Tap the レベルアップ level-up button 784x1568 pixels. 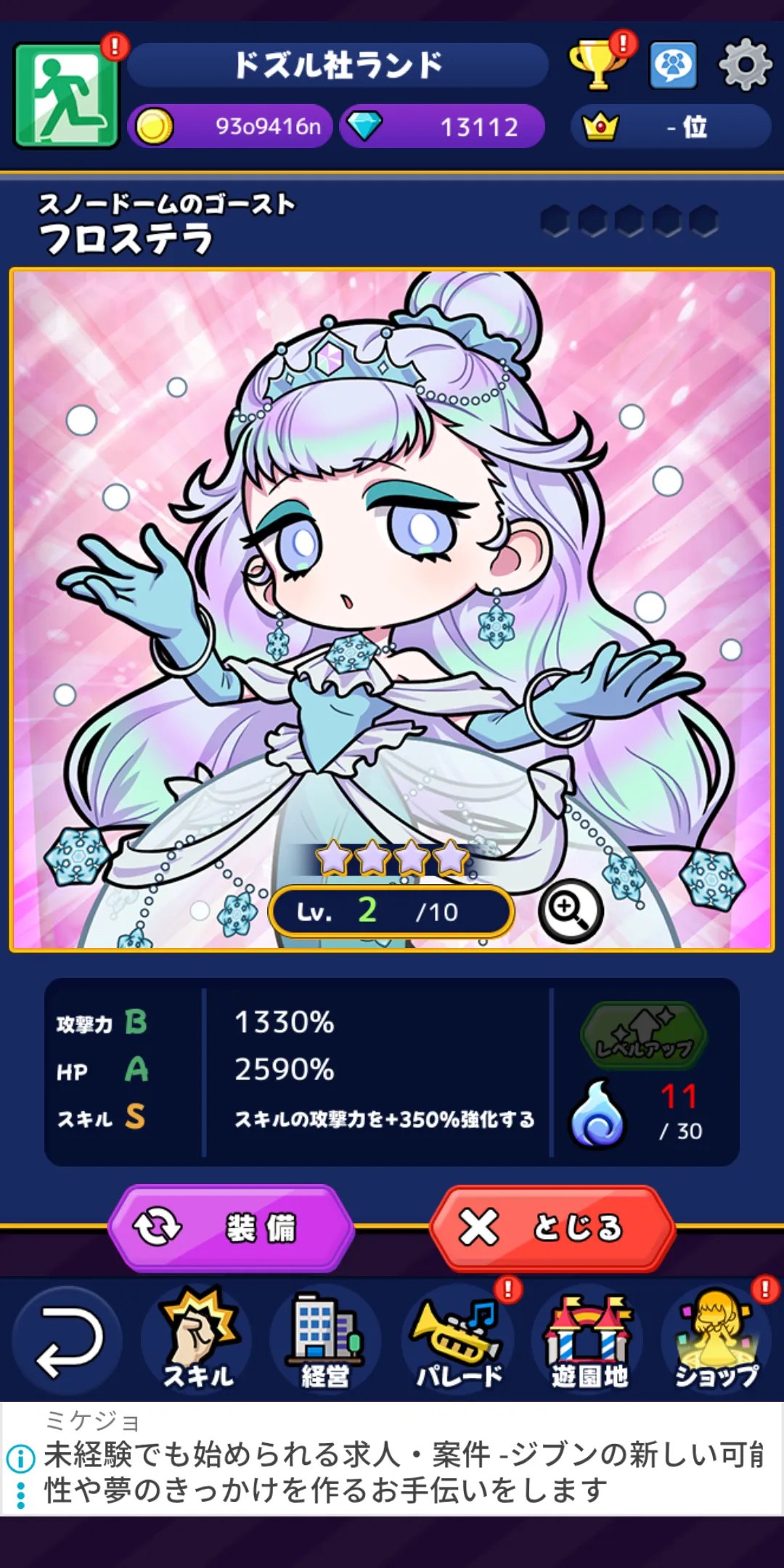(643, 1034)
